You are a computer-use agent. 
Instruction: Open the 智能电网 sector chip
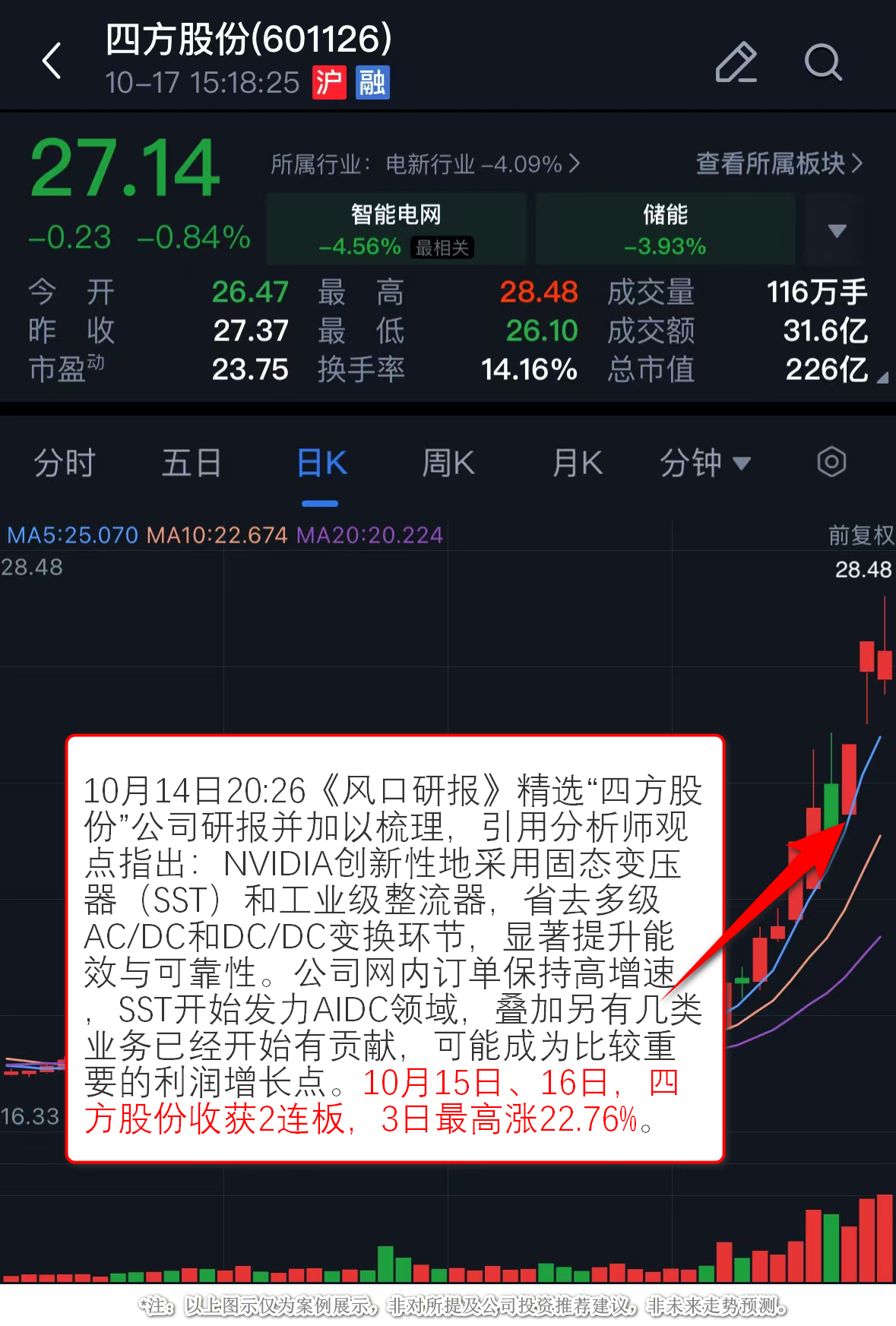(396, 229)
